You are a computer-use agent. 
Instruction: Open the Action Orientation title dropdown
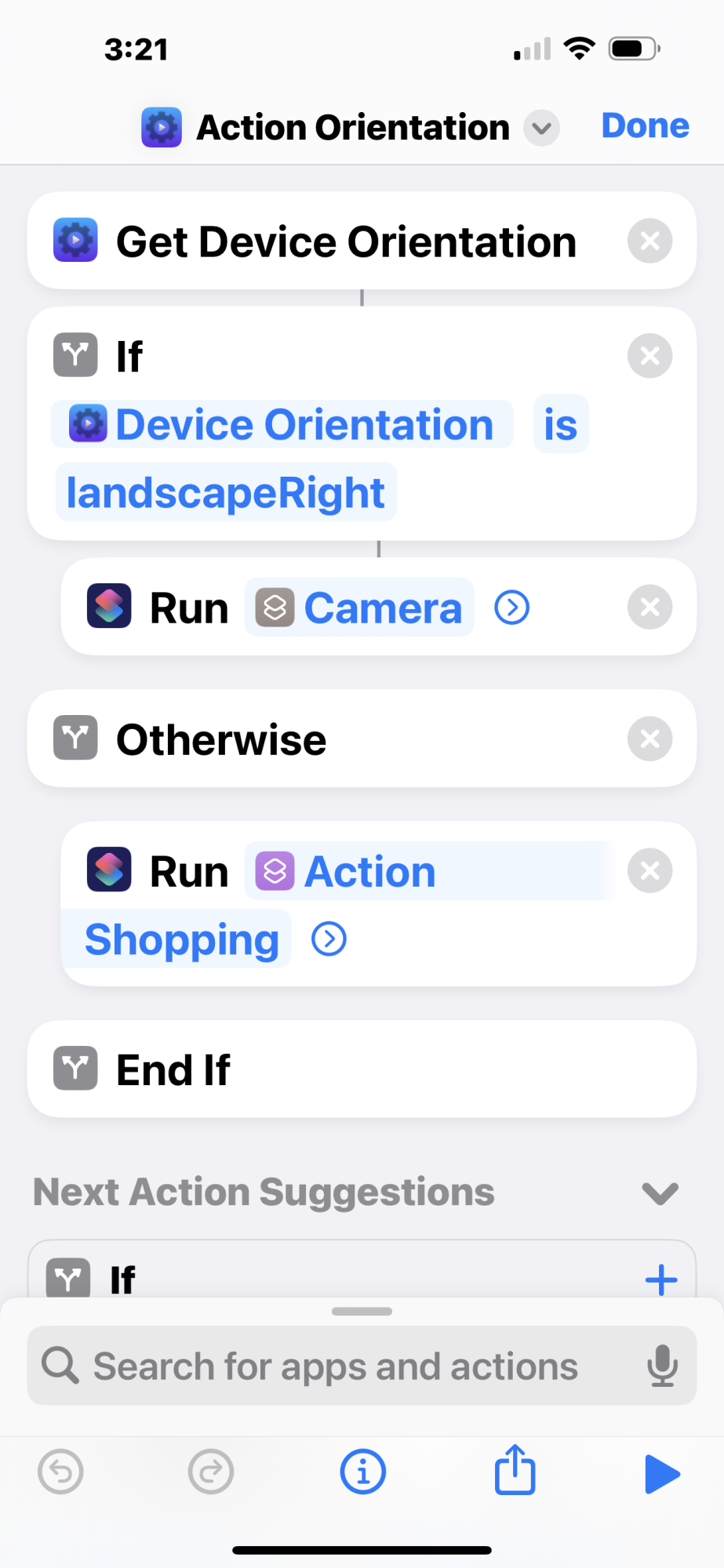[x=541, y=128]
